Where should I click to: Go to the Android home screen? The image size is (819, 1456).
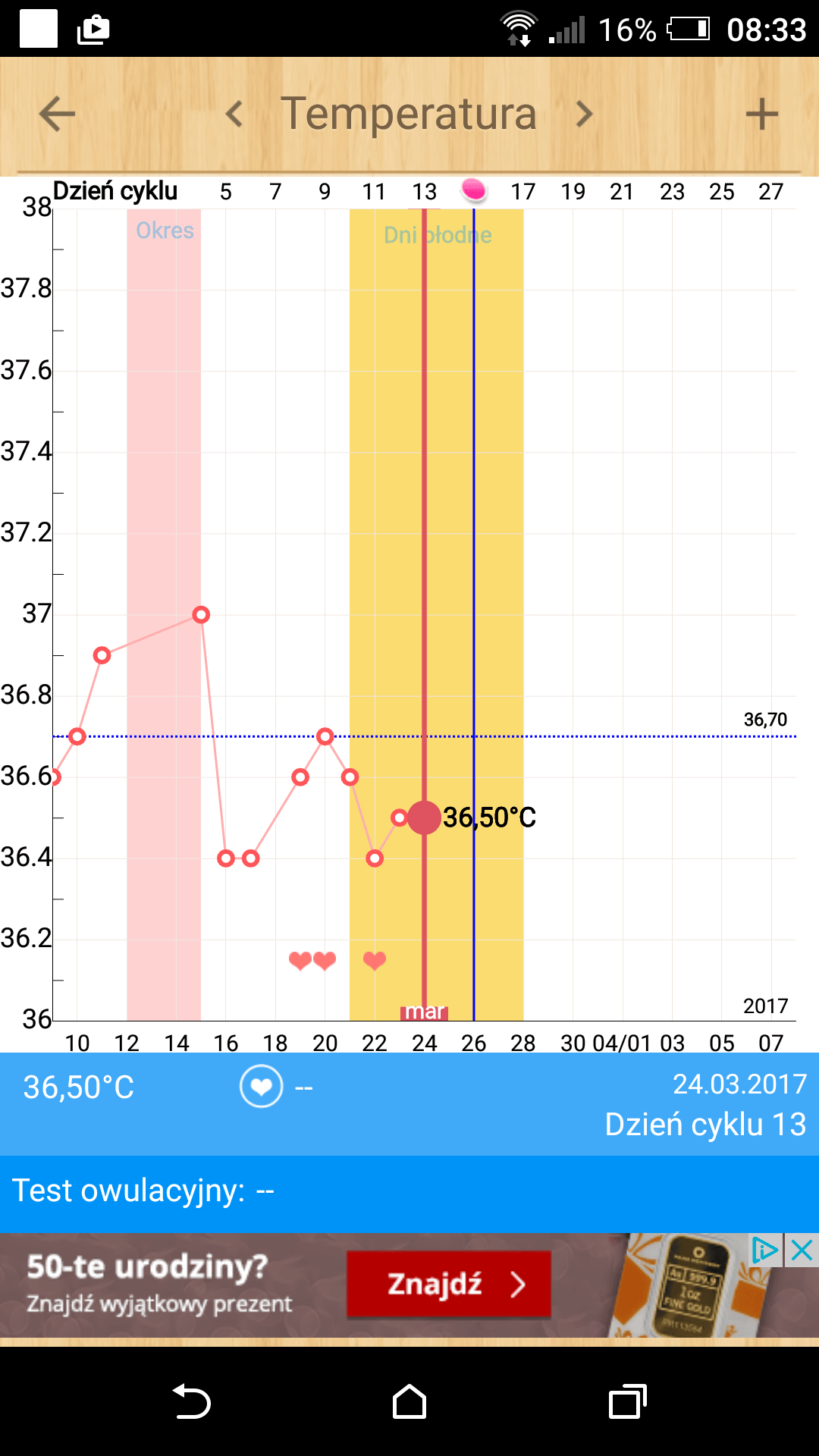tap(409, 1402)
